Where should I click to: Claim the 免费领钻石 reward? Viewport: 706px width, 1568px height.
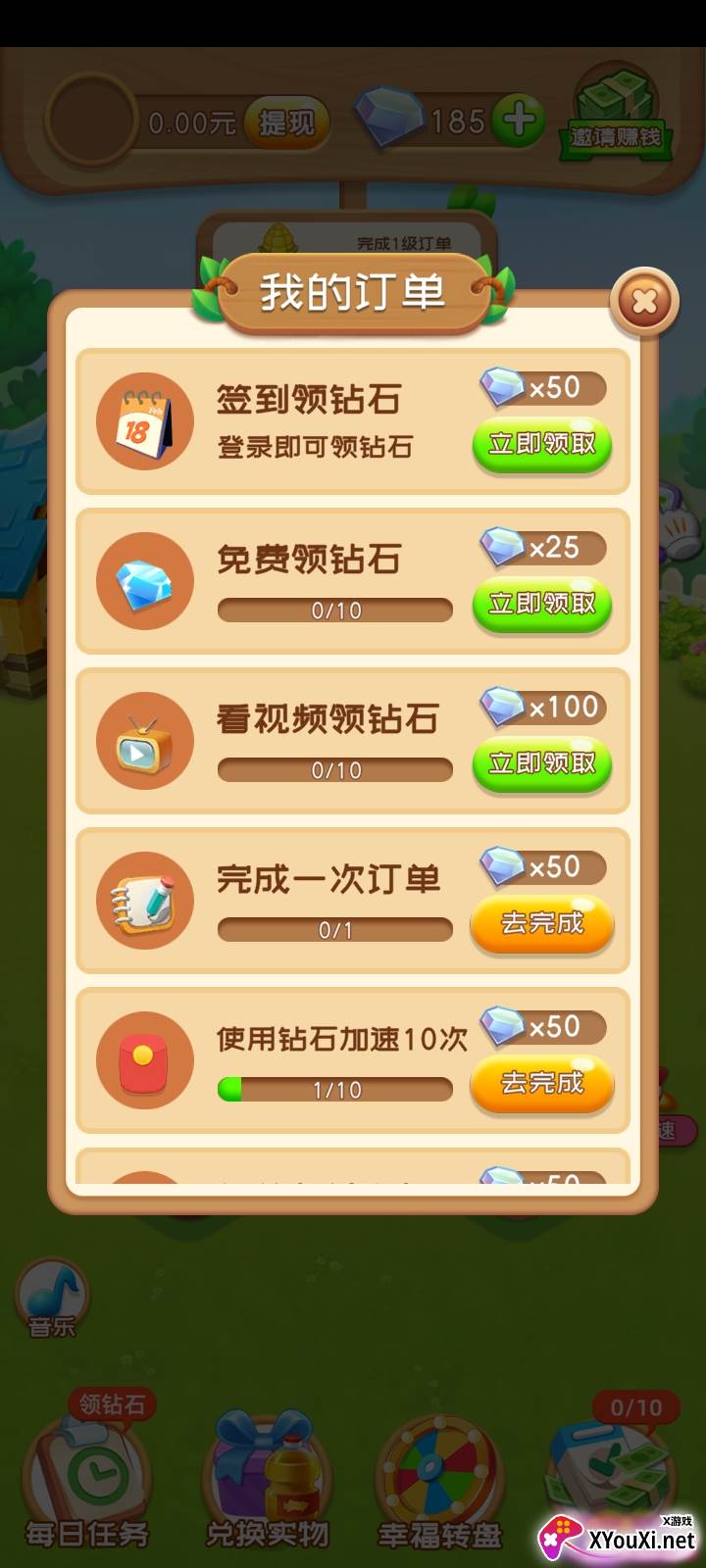(x=542, y=605)
